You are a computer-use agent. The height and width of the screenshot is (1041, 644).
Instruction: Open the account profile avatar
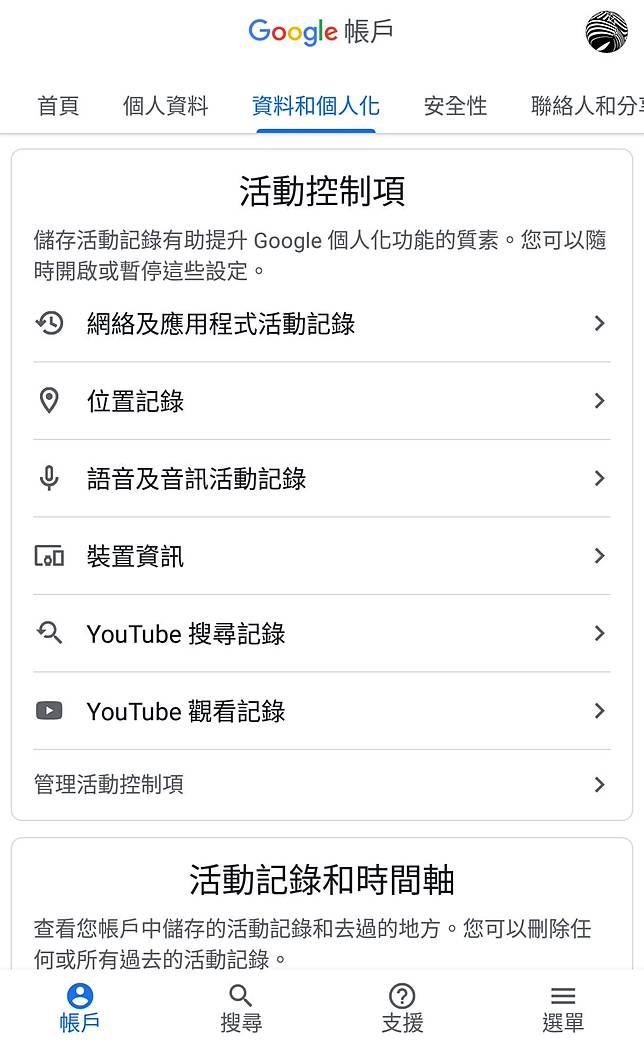pyautogui.click(x=606, y=32)
